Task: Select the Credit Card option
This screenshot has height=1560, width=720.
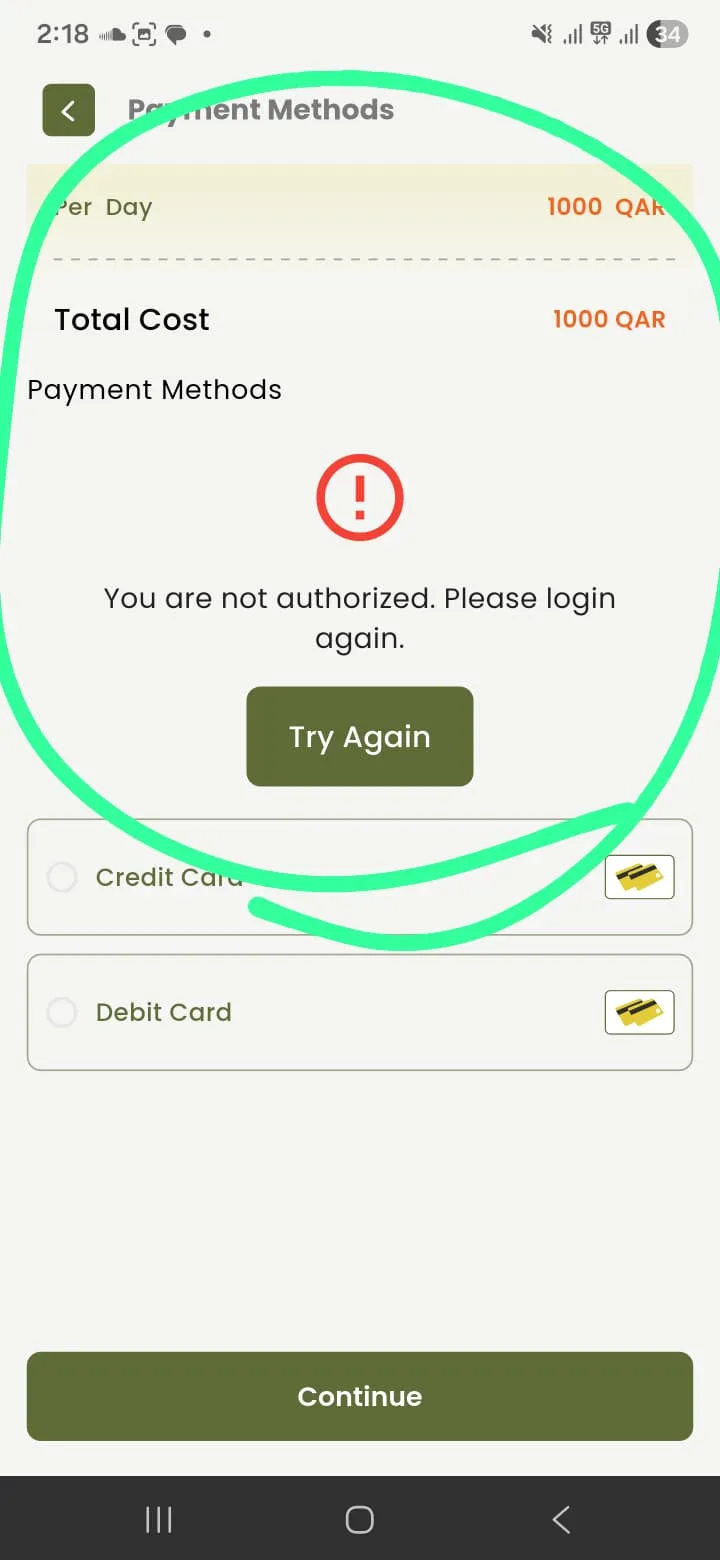Action: click(x=360, y=877)
